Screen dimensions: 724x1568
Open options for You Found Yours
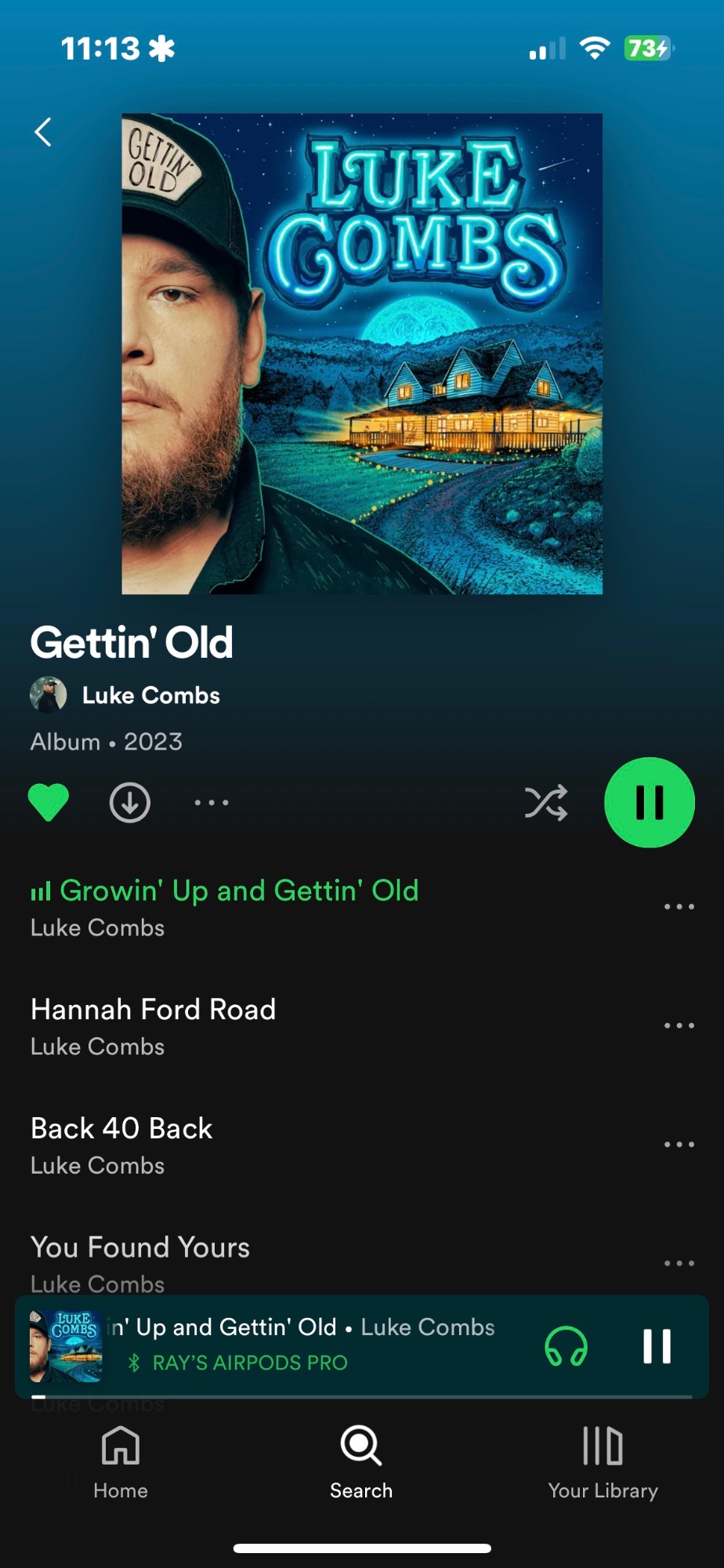(679, 1264)
